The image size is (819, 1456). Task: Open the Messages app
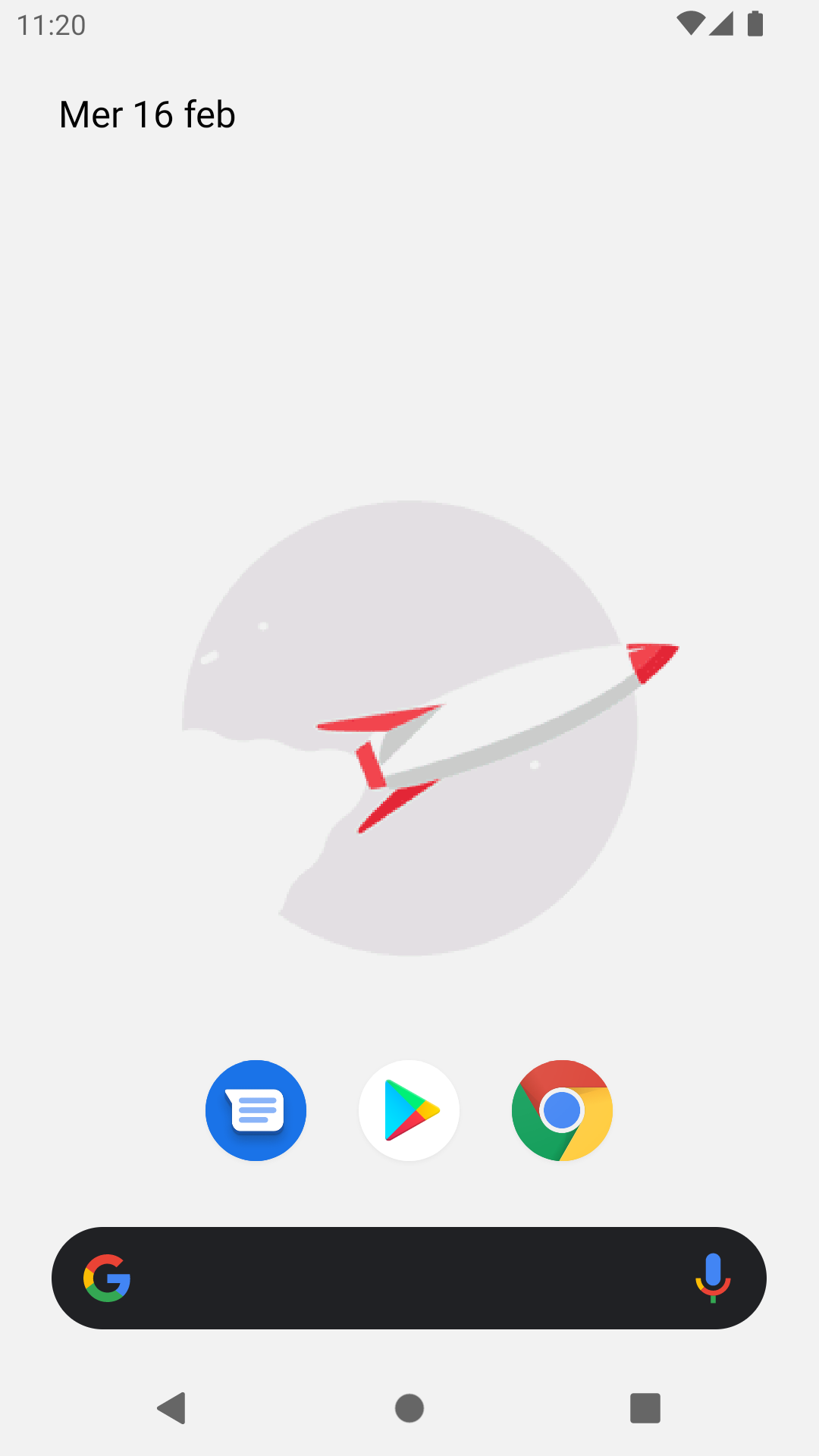pos(256,1110)
